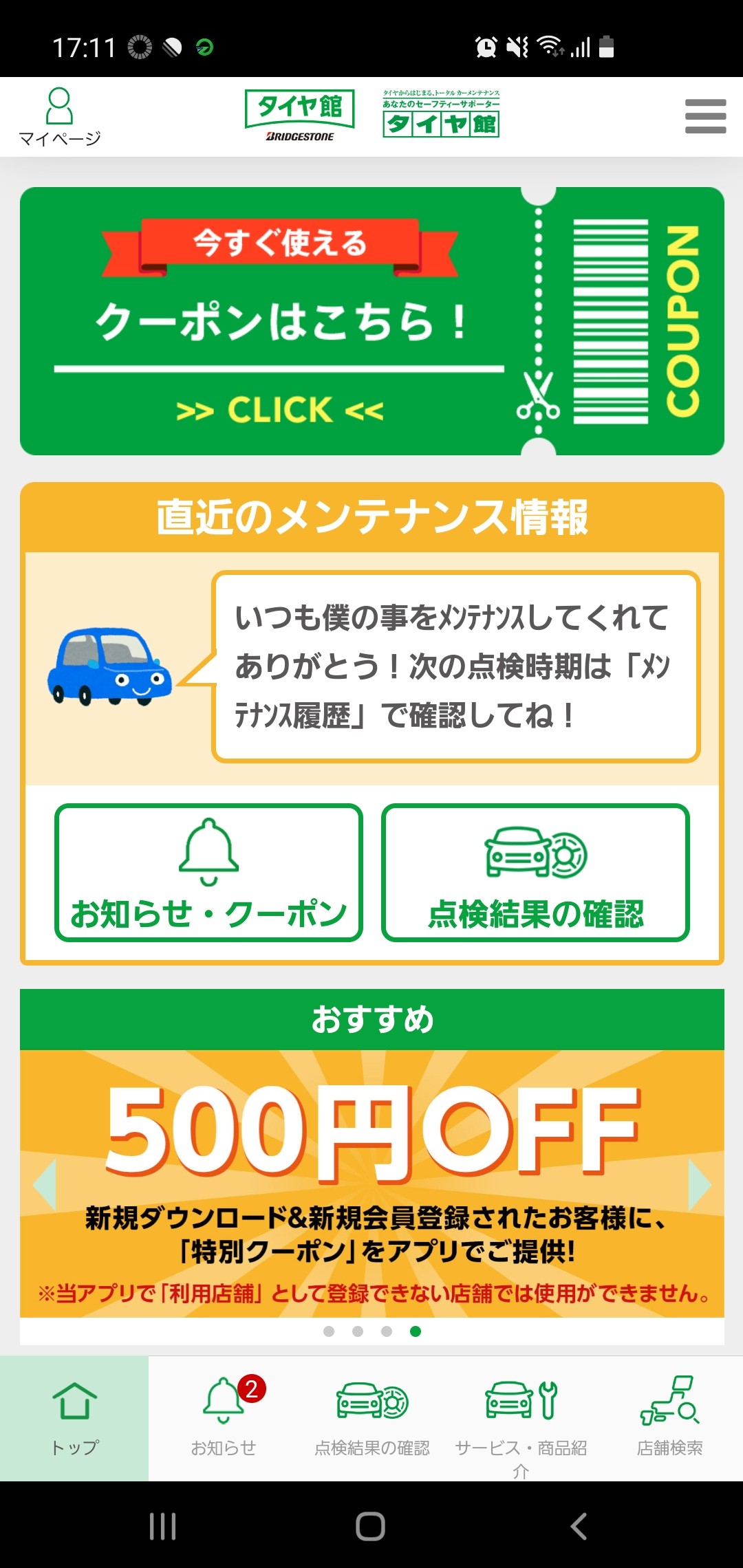Show next recommended banner with right arrow
743x1568 pixels.
pos(699,1184)
